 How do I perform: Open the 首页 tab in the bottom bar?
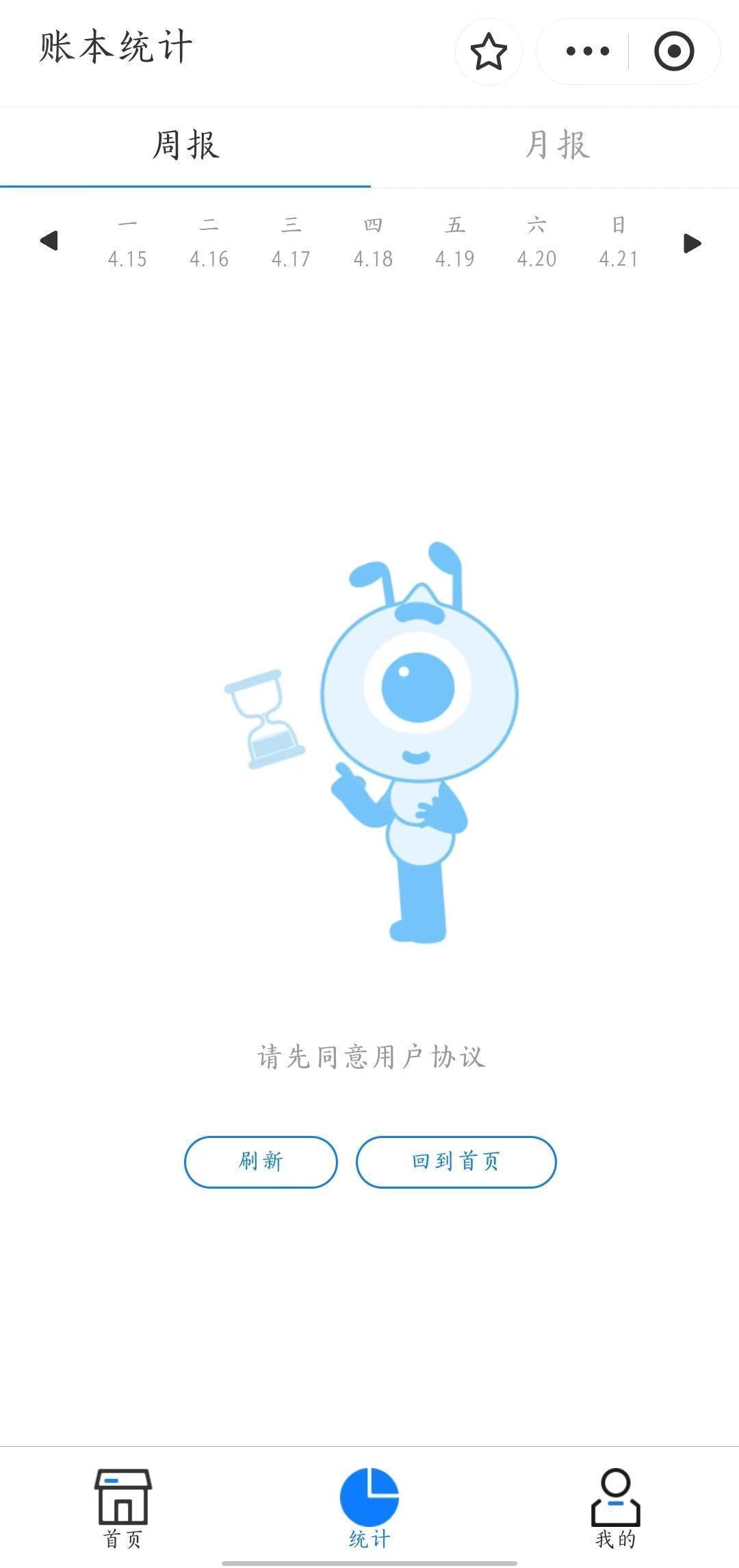tap(123, 1508)
